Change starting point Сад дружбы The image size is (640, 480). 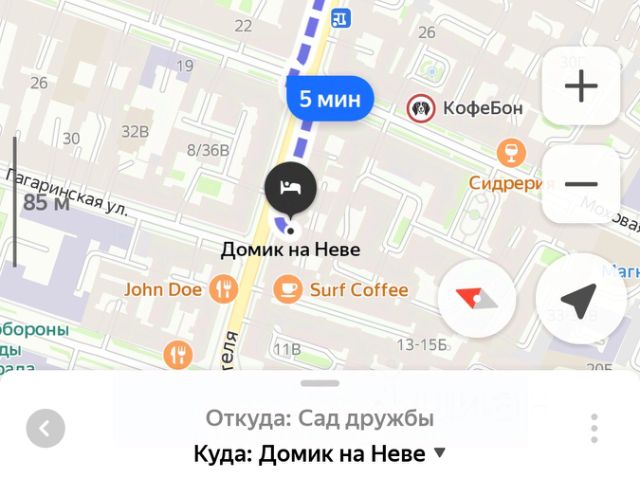pyautogui.click(x=319, y=418)
